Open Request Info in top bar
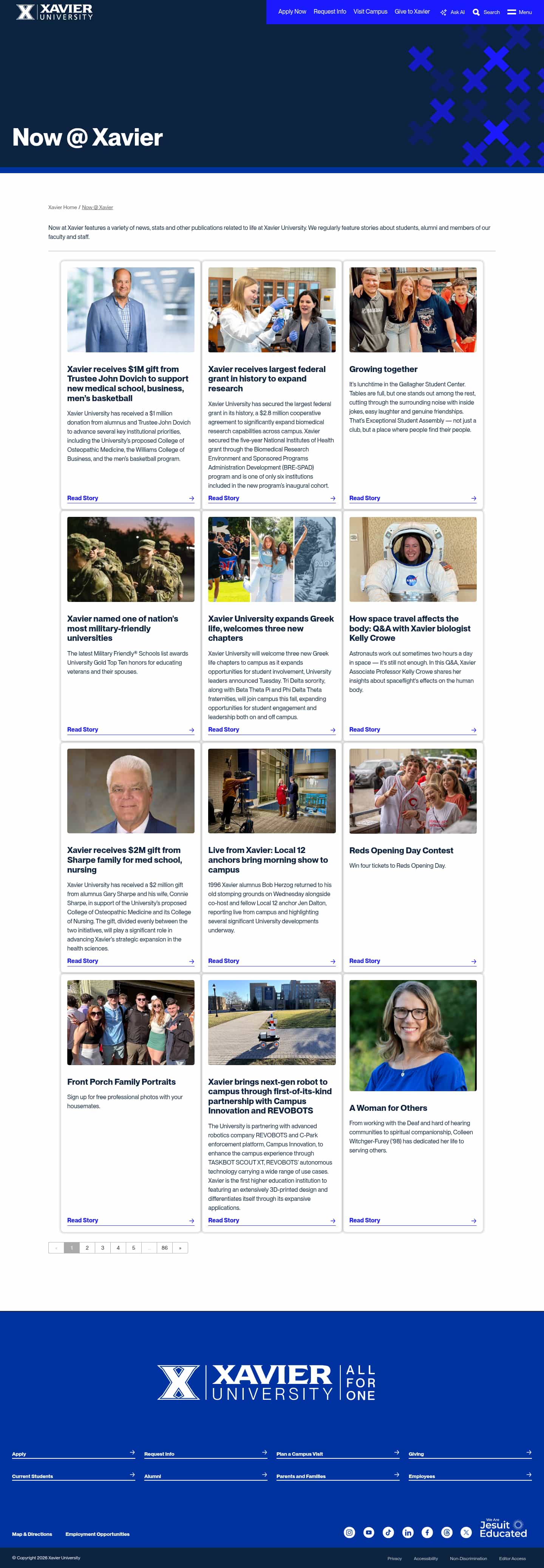The image size is (544, 1568). pyautogui.click(x=330, y=12)
